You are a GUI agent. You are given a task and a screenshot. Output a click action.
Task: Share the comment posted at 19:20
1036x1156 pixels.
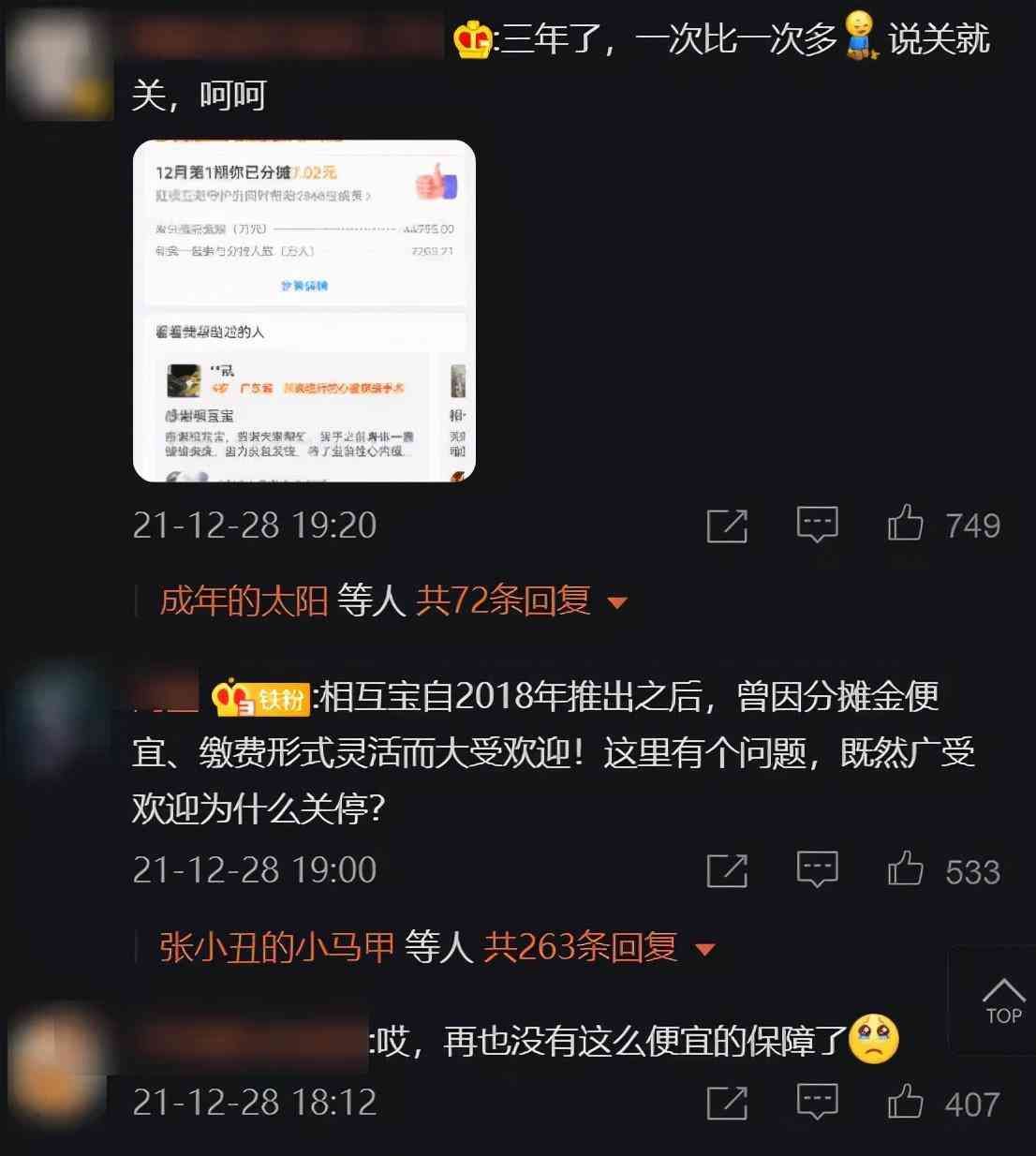(727, 526)
